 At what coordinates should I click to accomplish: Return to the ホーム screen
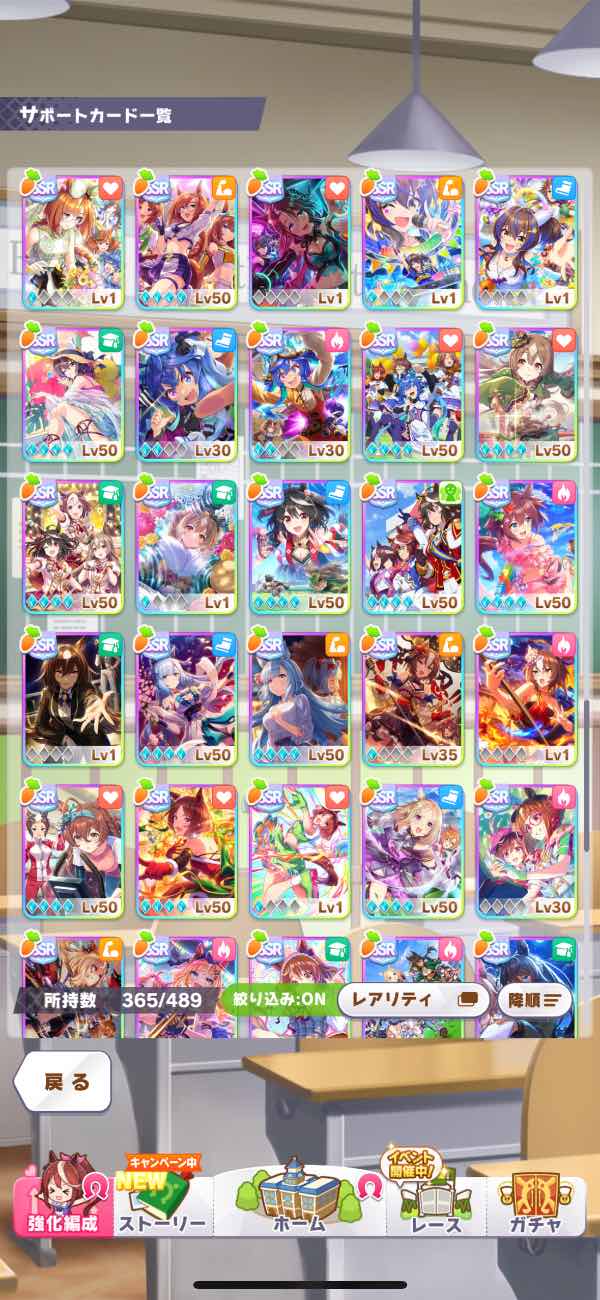(x=299, y=1203)
